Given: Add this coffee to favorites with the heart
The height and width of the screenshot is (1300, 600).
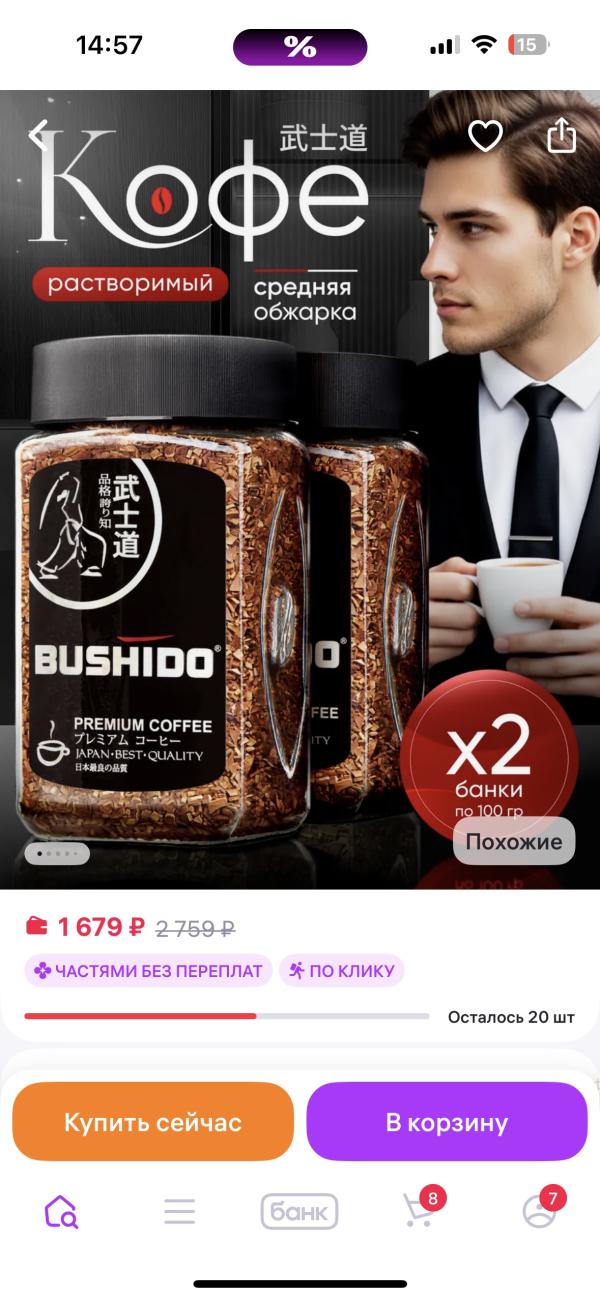Looking at the screenshot, I should coord(485,136).
